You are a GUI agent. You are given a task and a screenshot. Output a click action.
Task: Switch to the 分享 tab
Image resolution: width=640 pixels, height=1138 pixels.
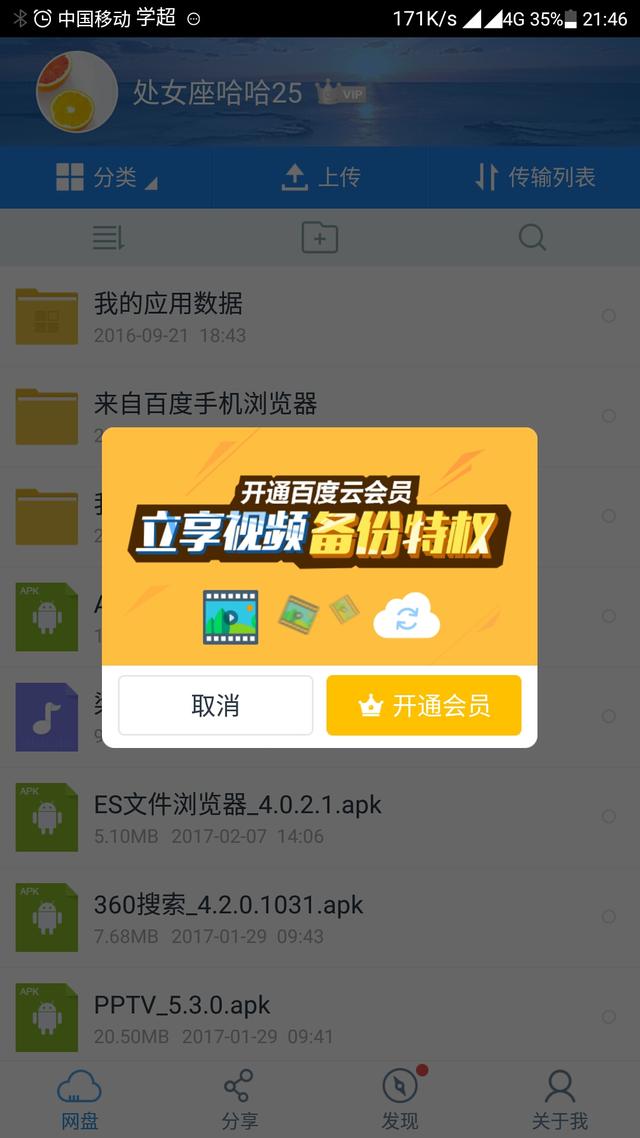pyautogui.click(x=240, y=1098)
